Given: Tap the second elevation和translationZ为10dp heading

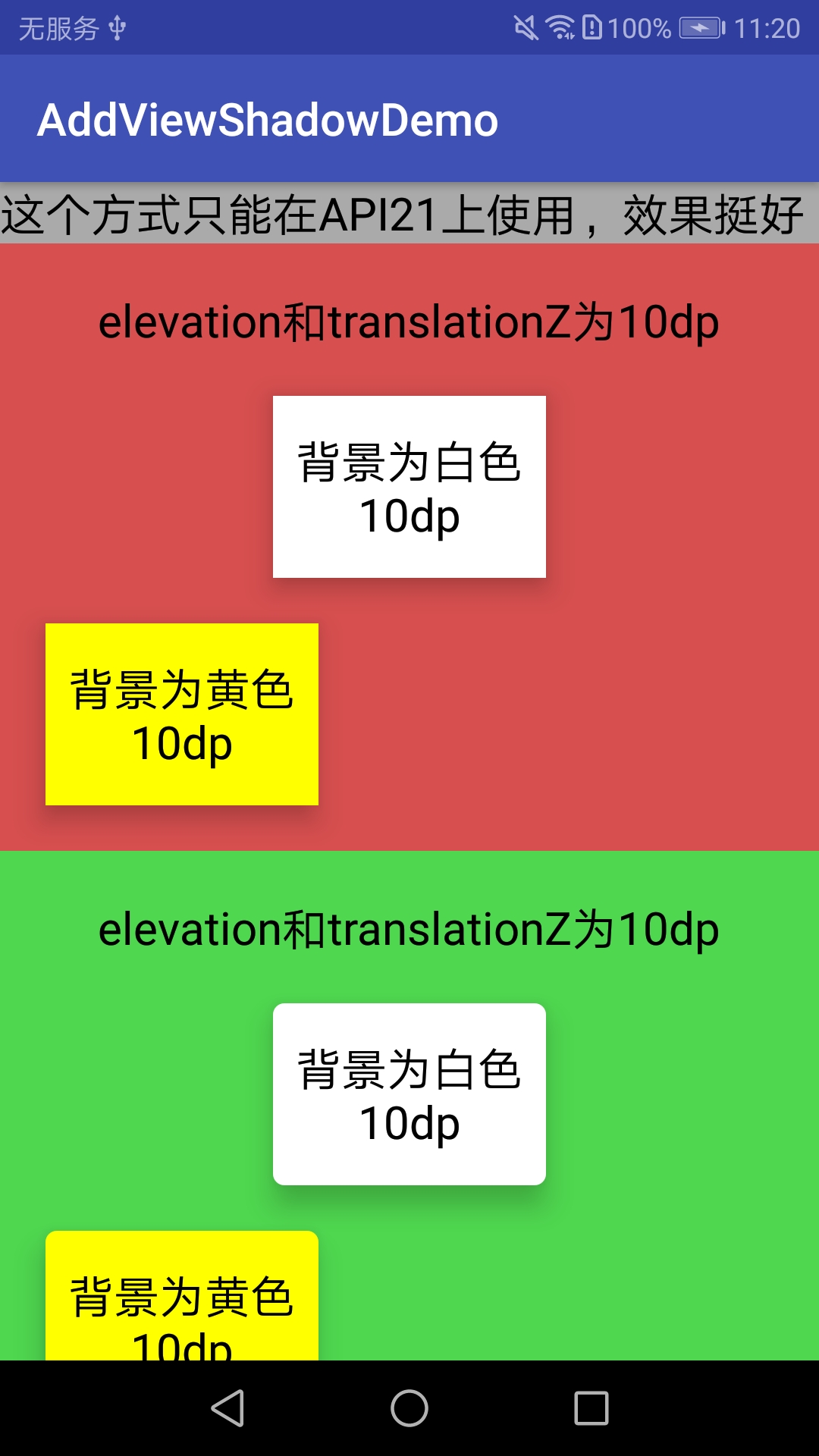Looking at the screenshot, I should click(409, 928).
